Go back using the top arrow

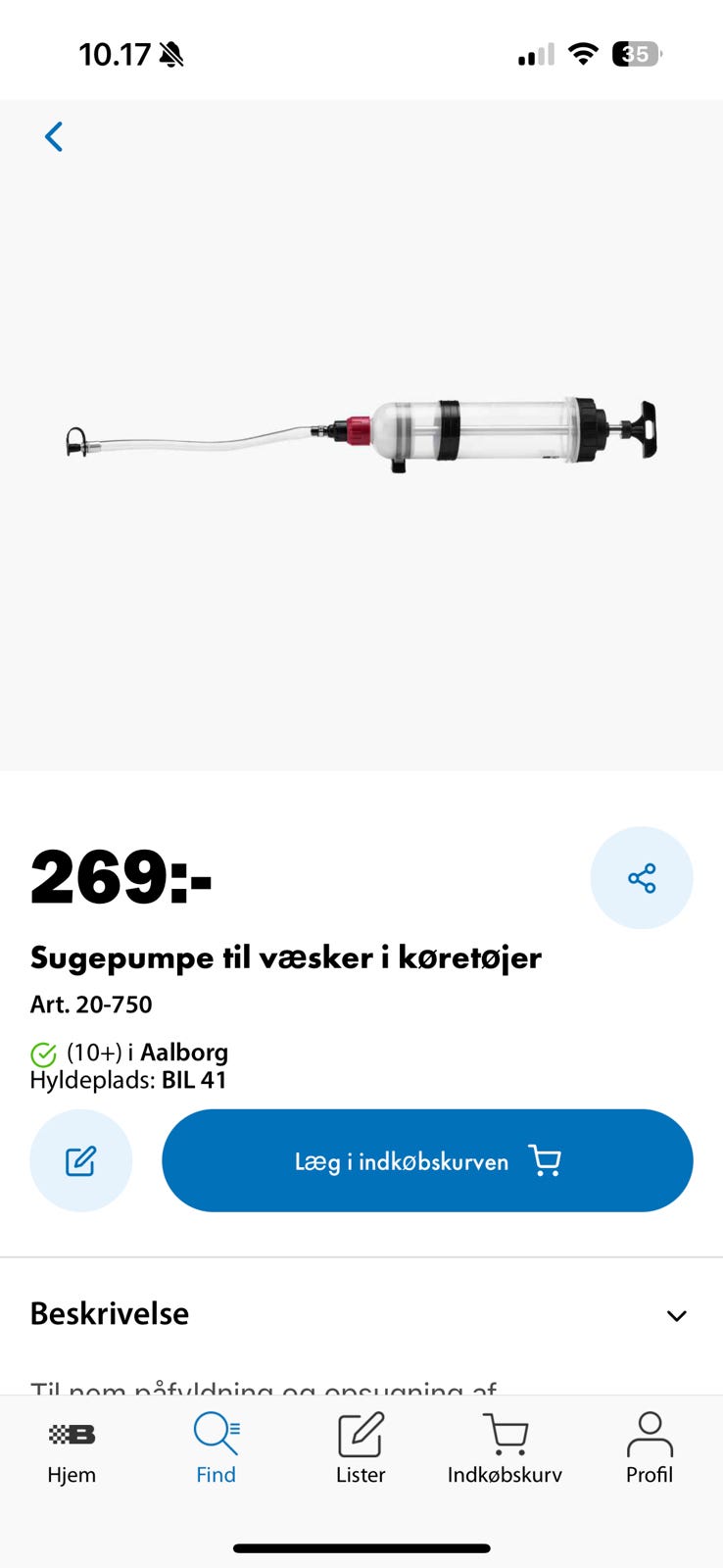[54, 137]
